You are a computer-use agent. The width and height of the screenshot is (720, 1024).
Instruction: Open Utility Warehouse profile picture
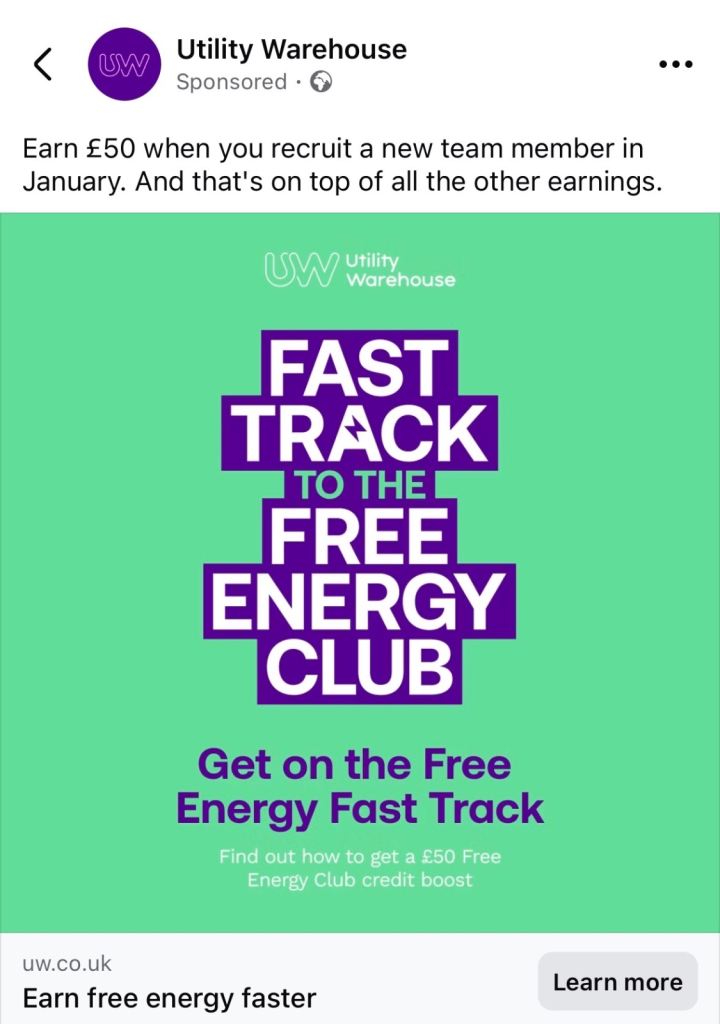click(x=125, y=65)
